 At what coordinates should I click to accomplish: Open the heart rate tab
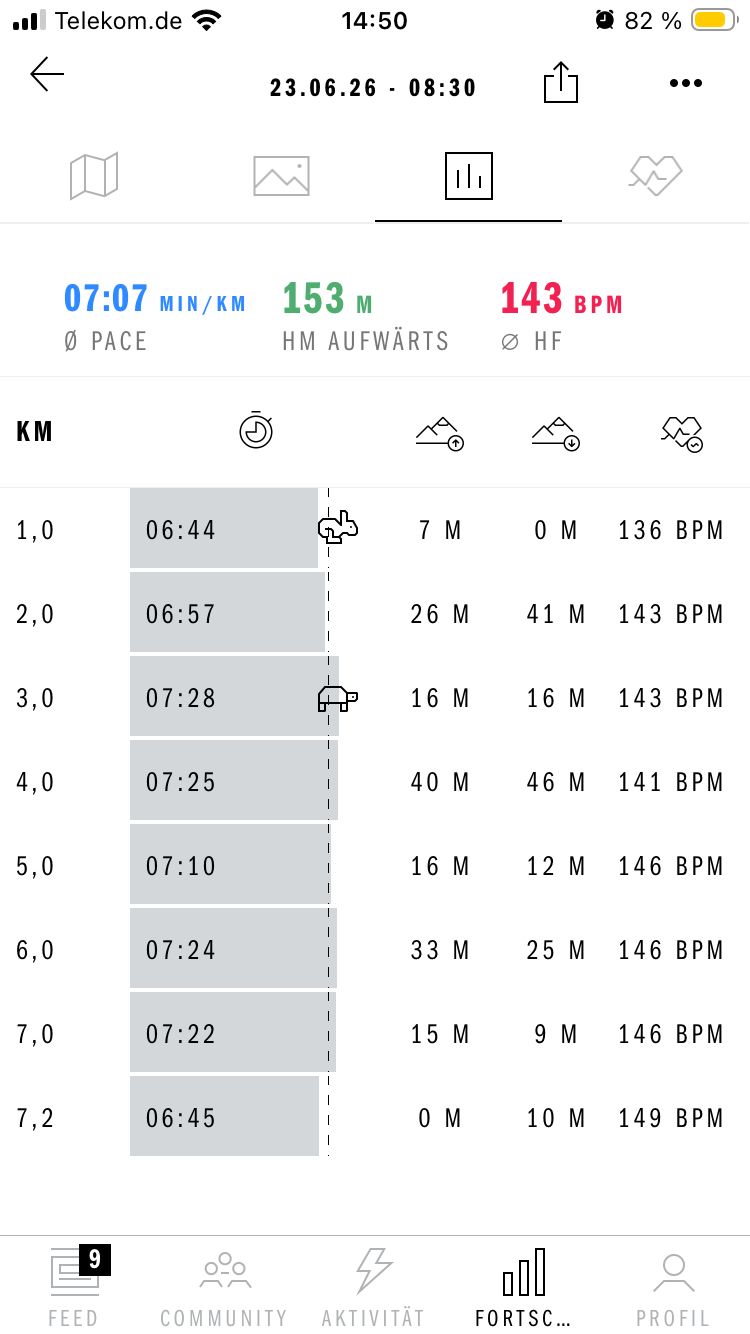[655, 176]
